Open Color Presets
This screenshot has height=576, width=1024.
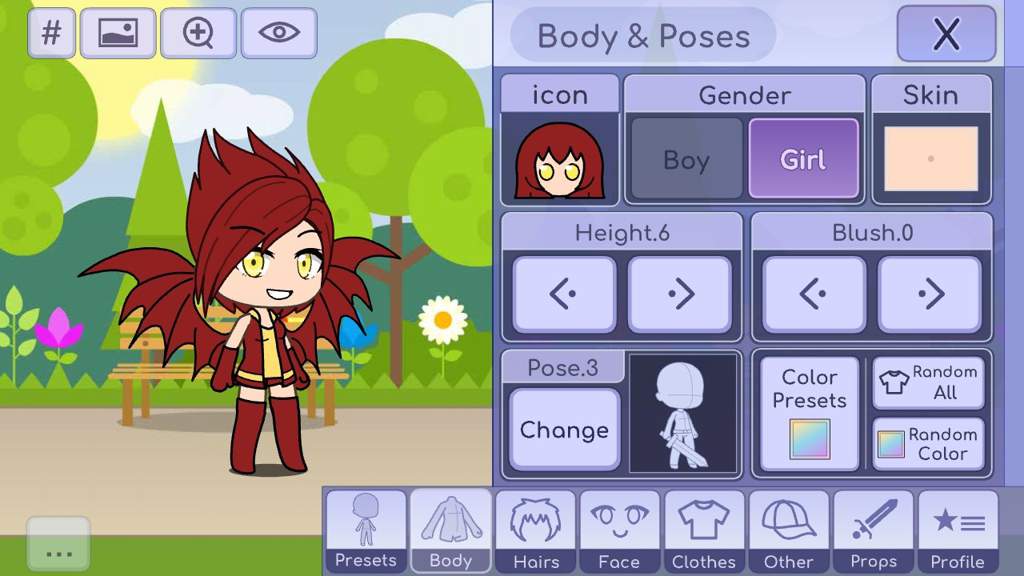coord(809,413)
